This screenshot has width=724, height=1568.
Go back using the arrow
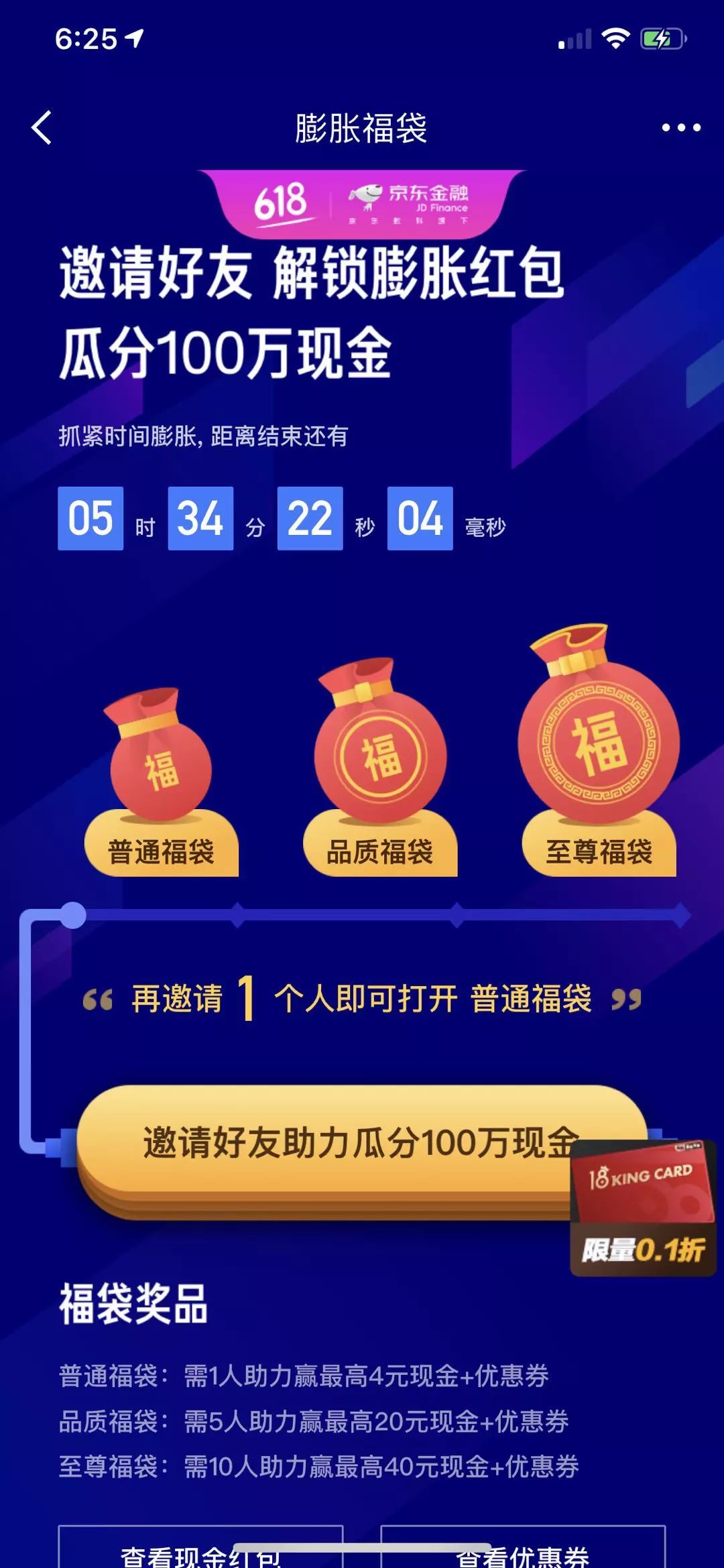click(x=42, y=127)
